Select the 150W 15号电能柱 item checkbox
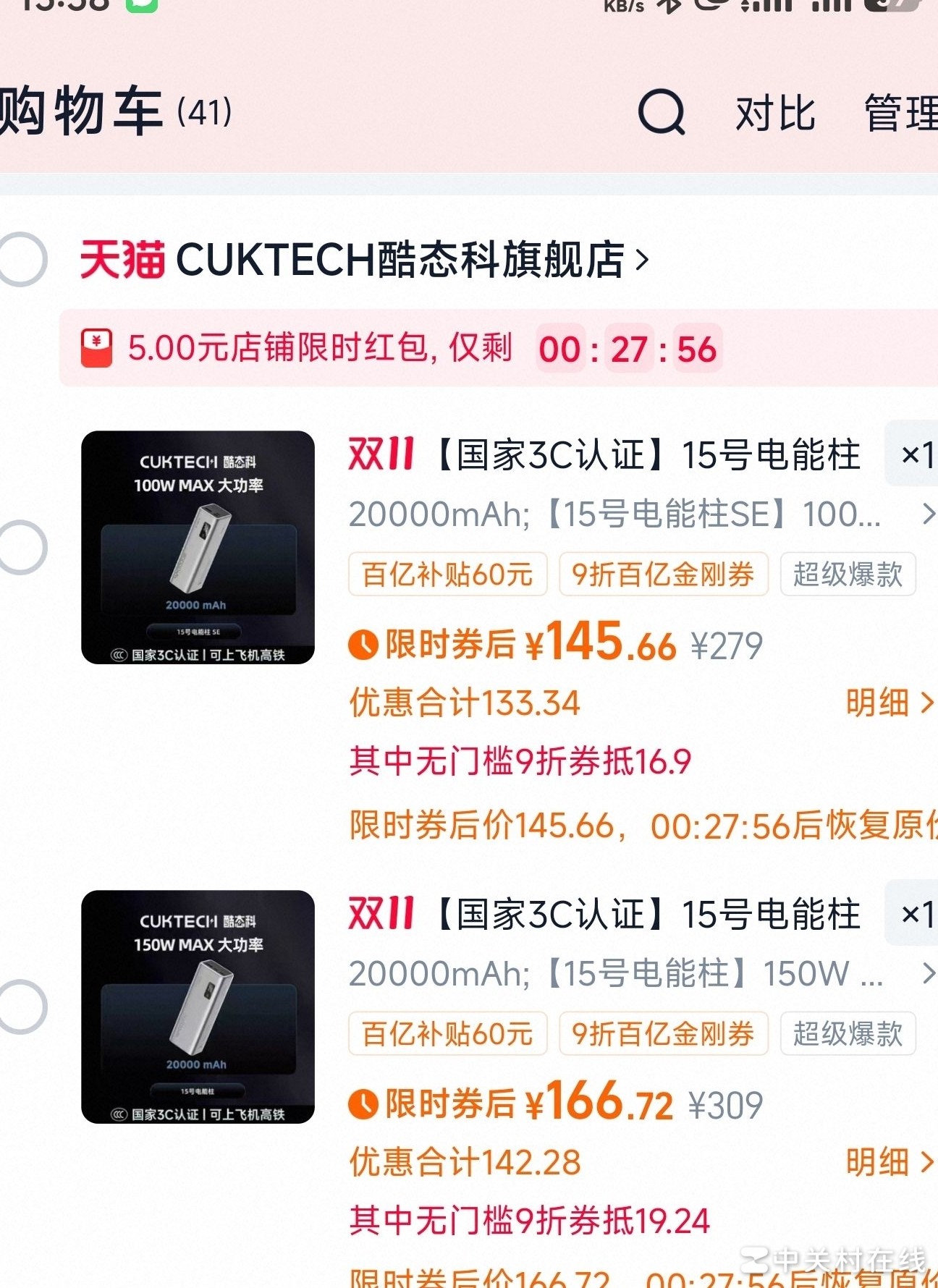This screenshot has height=1288, width=938. (x=22, y=1007)
